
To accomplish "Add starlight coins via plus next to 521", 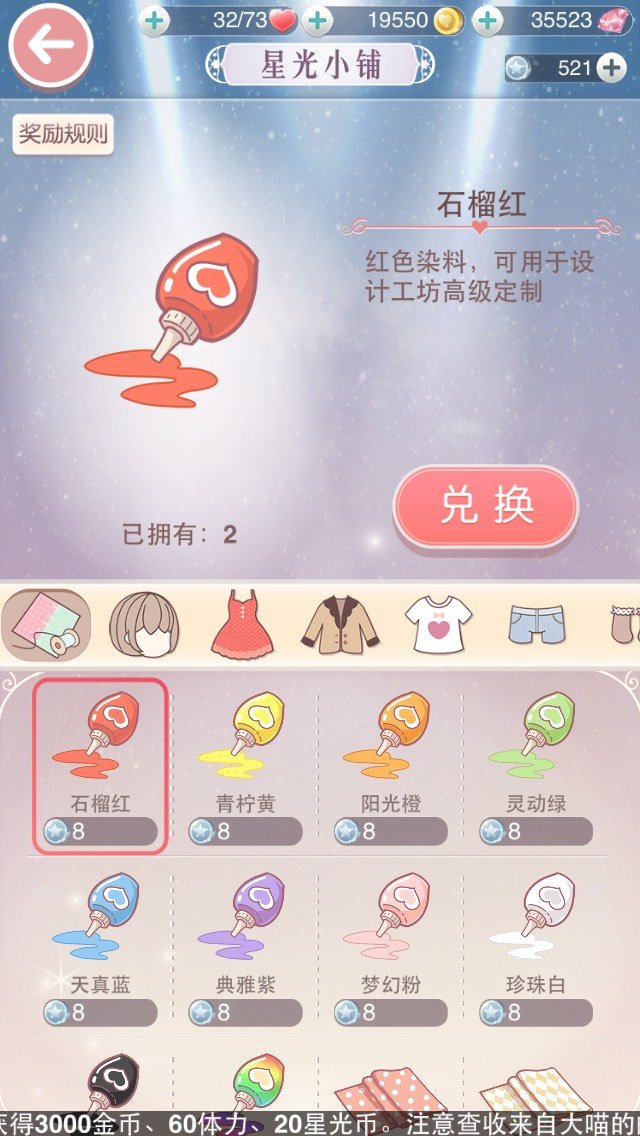I will click(x=611, y=68).
